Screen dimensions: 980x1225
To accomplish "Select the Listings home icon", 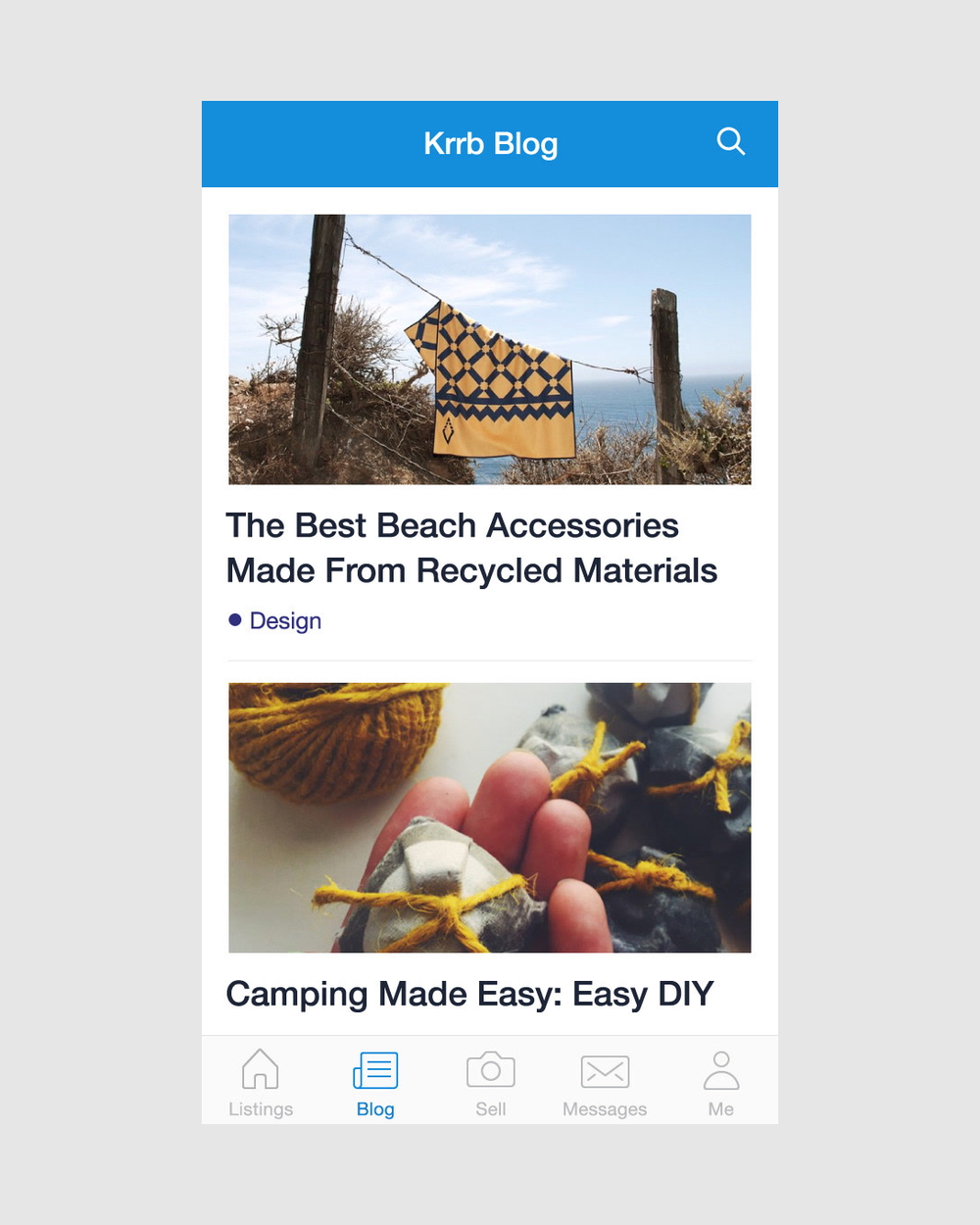I will click(x=261, y=1070).
